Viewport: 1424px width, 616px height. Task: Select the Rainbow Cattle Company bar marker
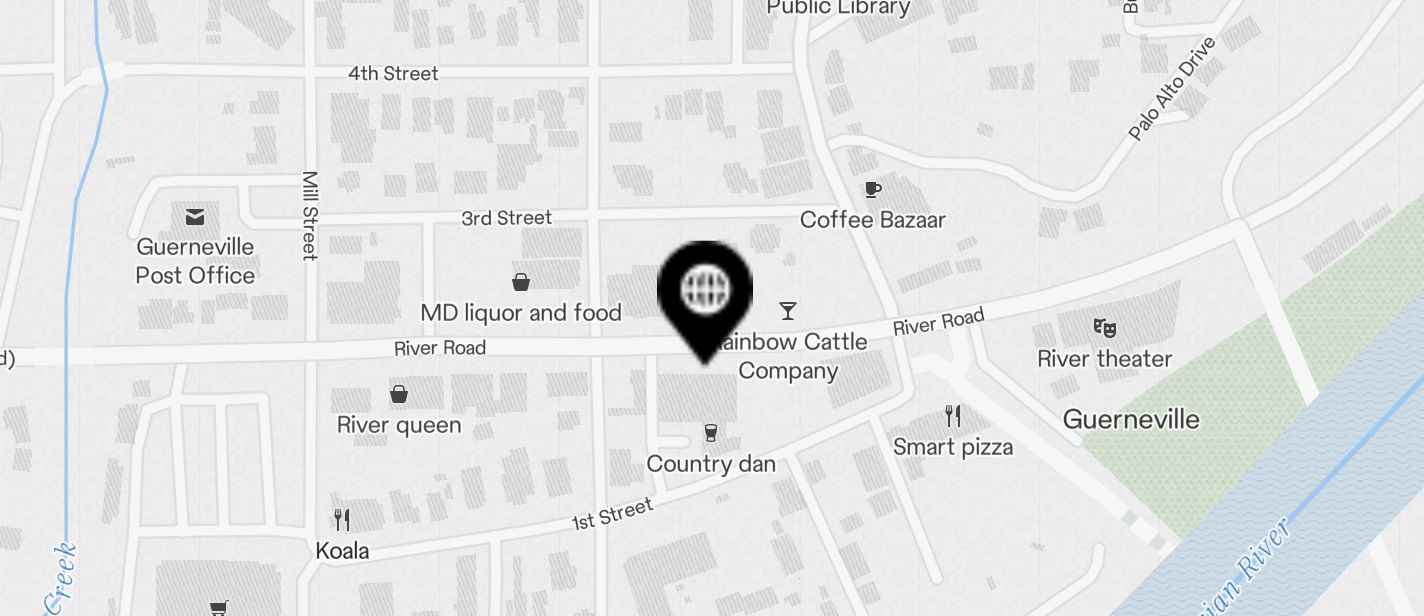788,311
